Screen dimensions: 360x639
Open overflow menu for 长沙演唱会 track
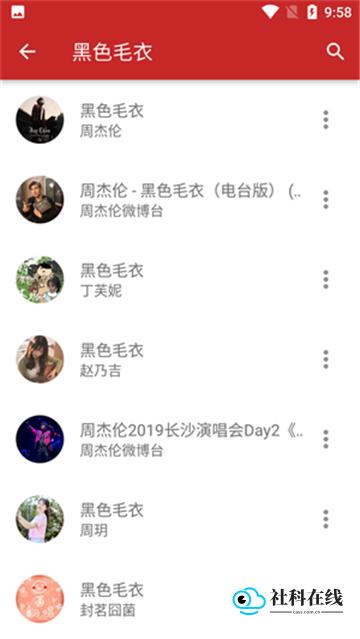325,439
